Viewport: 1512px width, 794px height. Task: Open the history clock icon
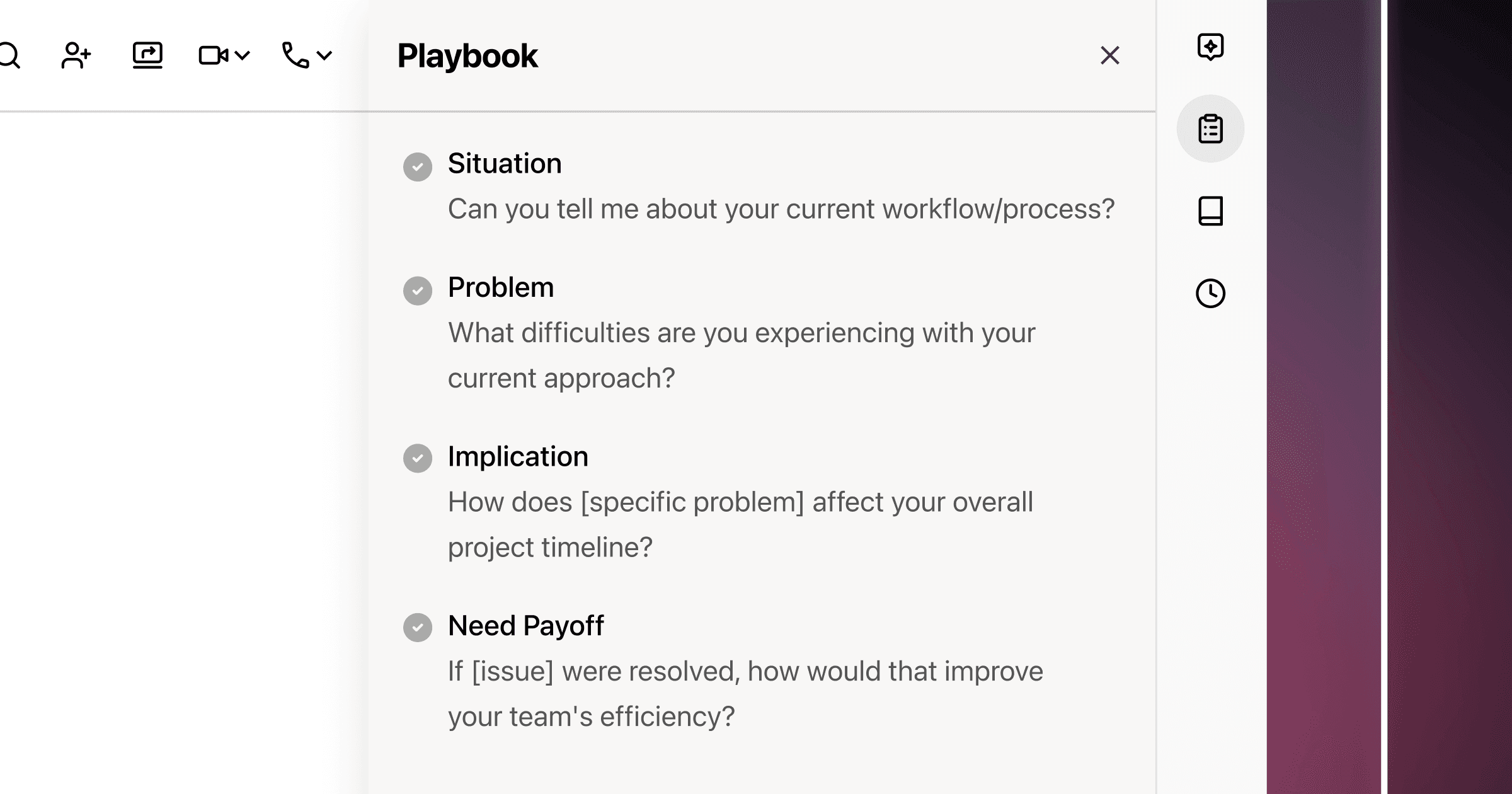tap(1210, 293)
